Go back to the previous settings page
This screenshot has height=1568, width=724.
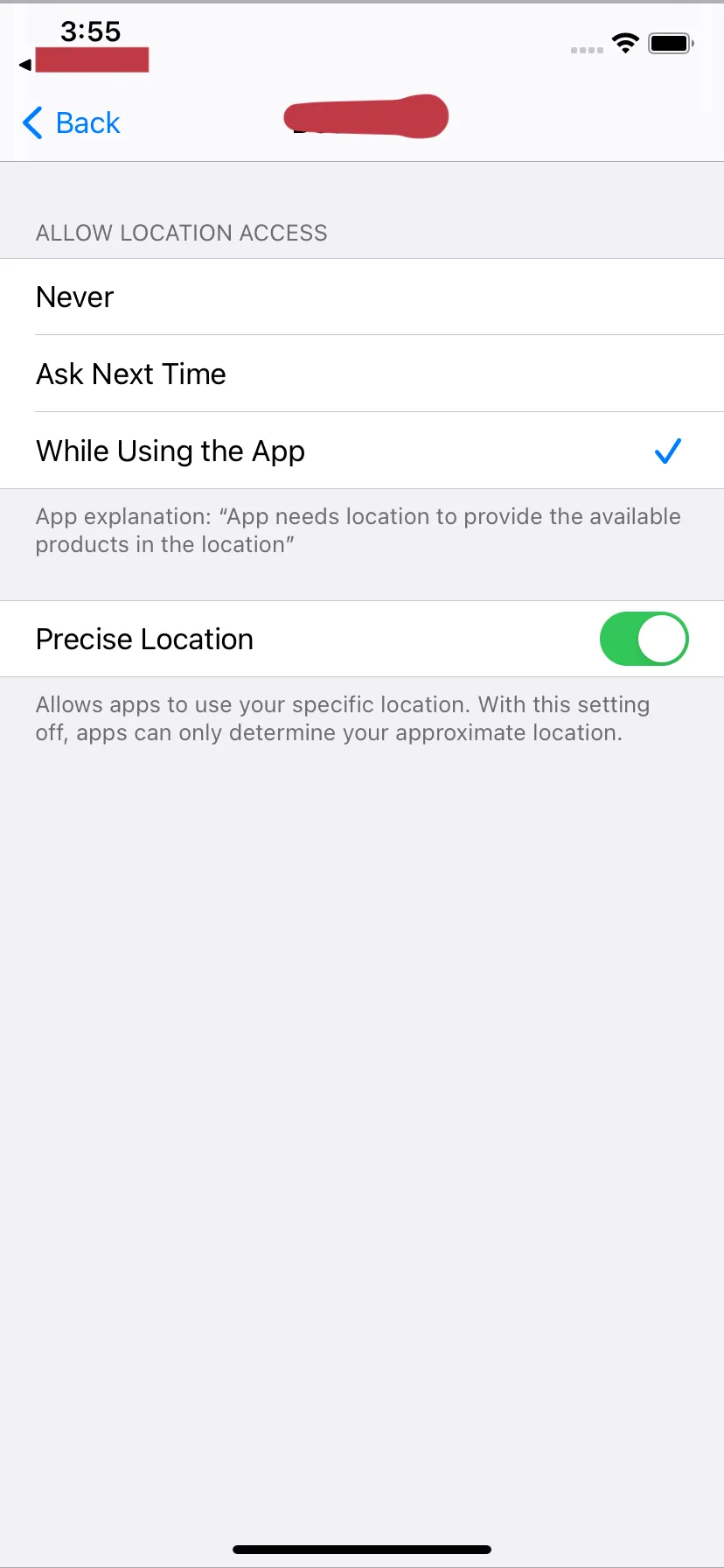[x=72, y=123]
